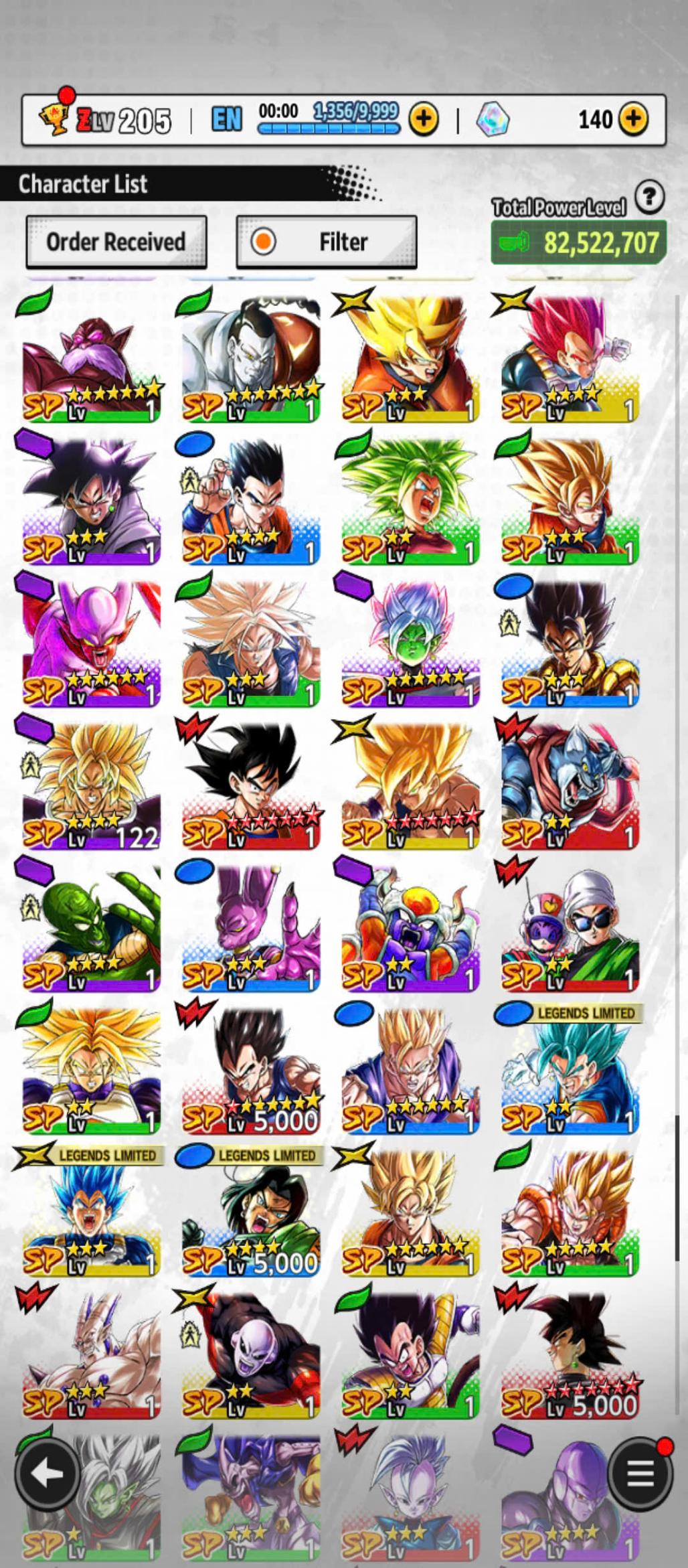Open Legends Limited blue Vegito card
Image resolution: width=688 pixels, height=1568 pixels.
[x=570, y=1071]
